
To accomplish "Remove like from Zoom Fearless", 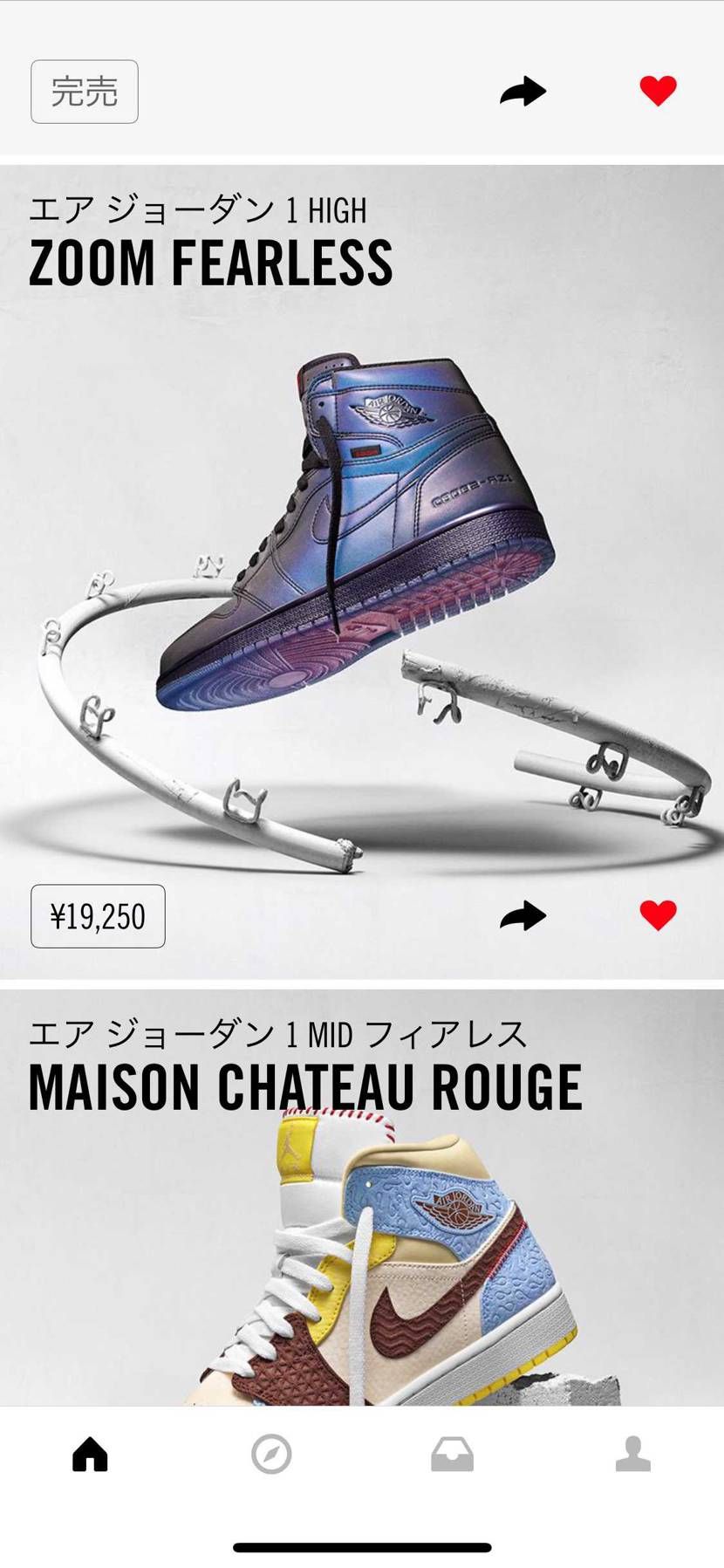I will click(658, 915).
